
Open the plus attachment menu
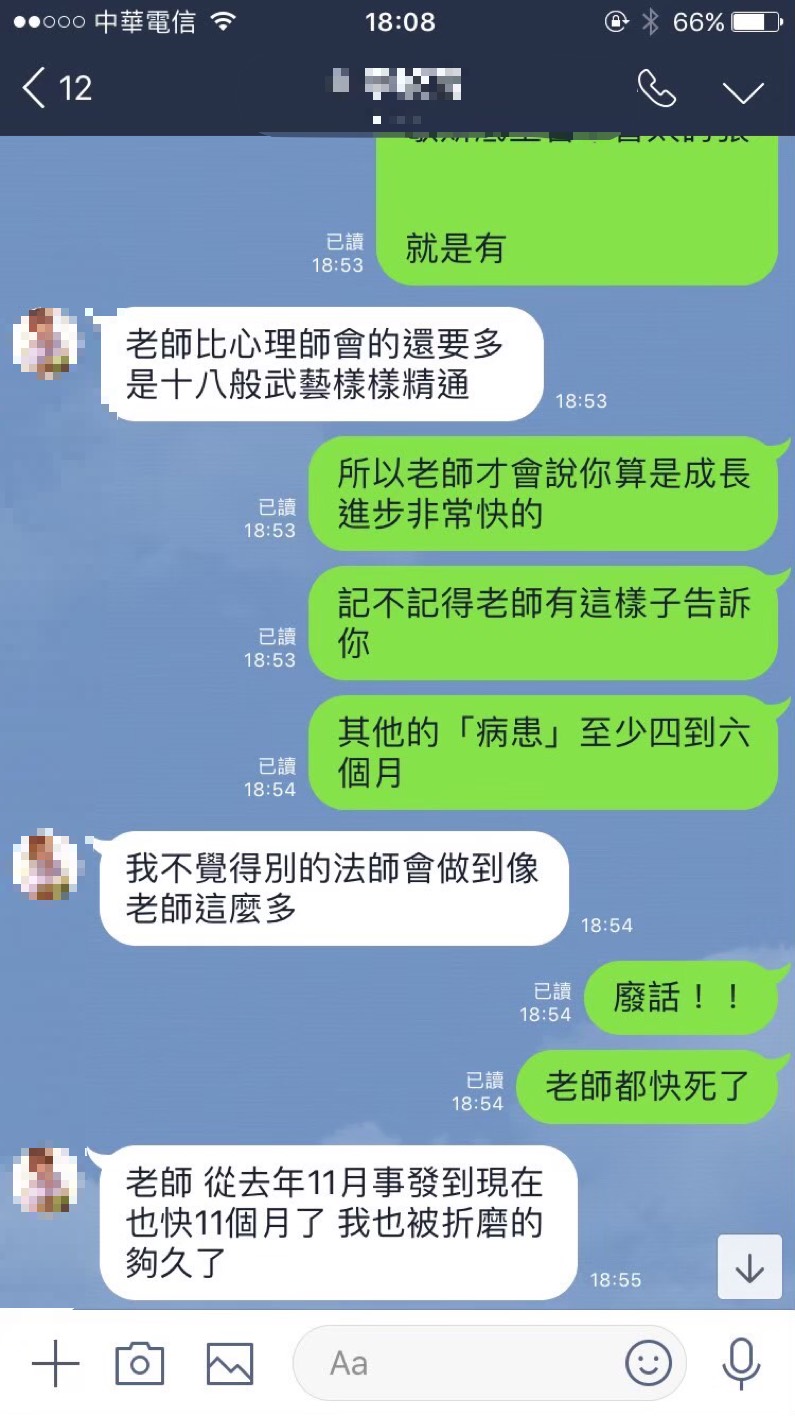[x=56, y=1363]
